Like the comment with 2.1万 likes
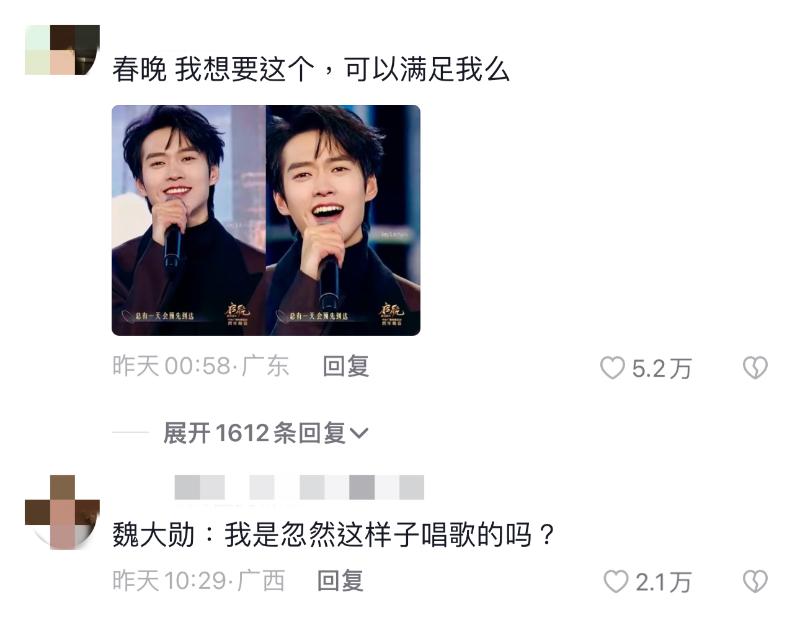 [x=615, y=581]
